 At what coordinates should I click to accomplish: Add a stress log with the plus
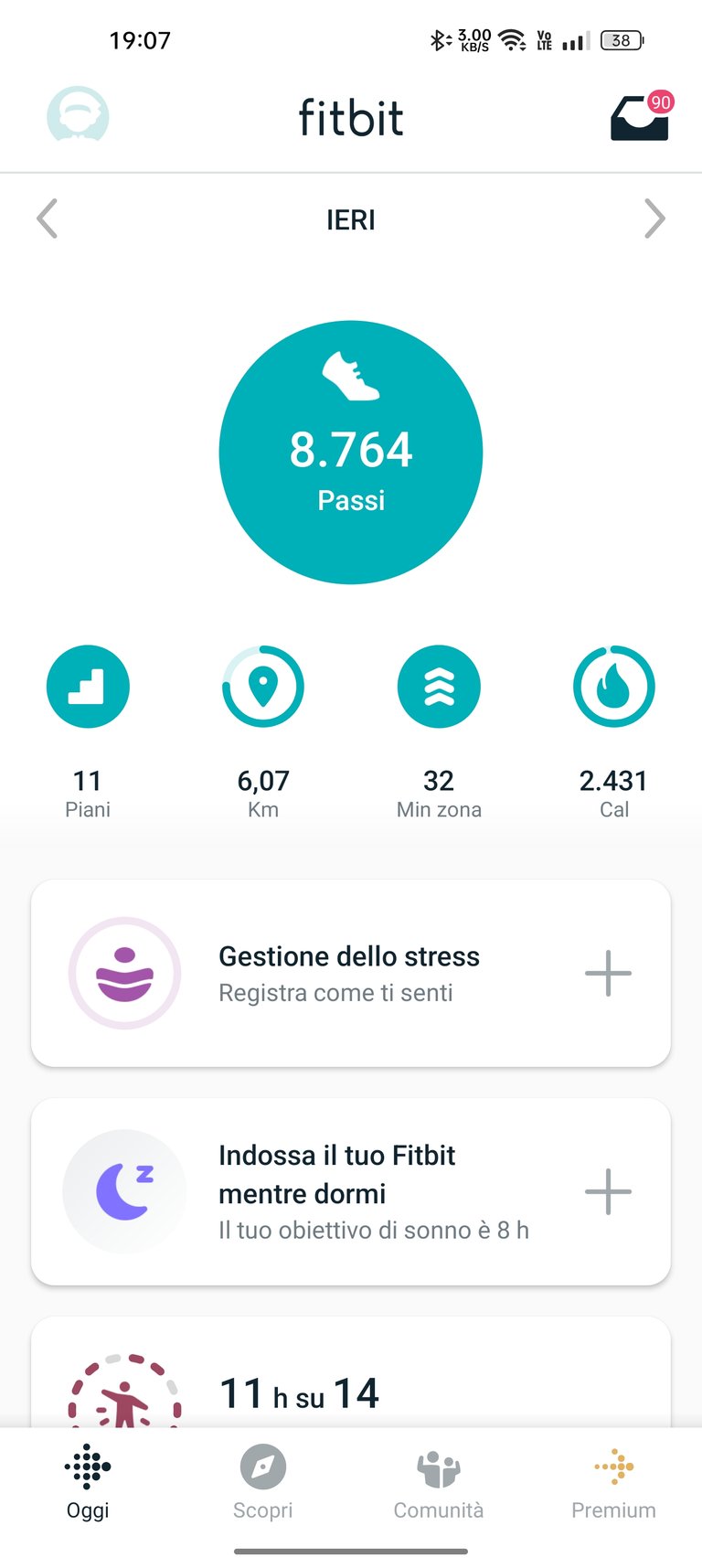click(x=608, y=973)
